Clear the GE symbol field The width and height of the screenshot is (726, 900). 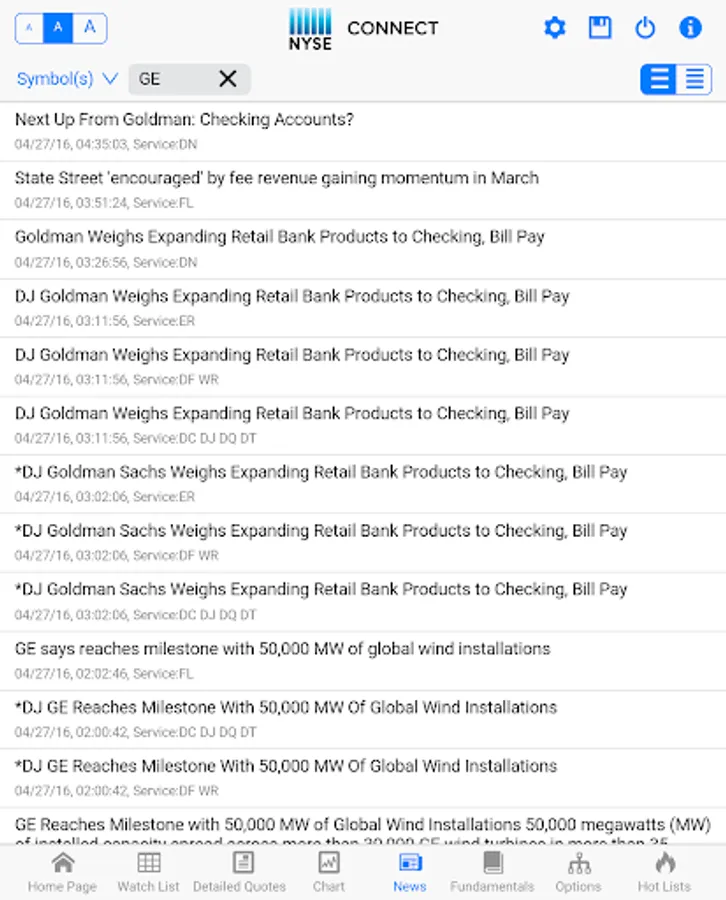pos(228,79)
